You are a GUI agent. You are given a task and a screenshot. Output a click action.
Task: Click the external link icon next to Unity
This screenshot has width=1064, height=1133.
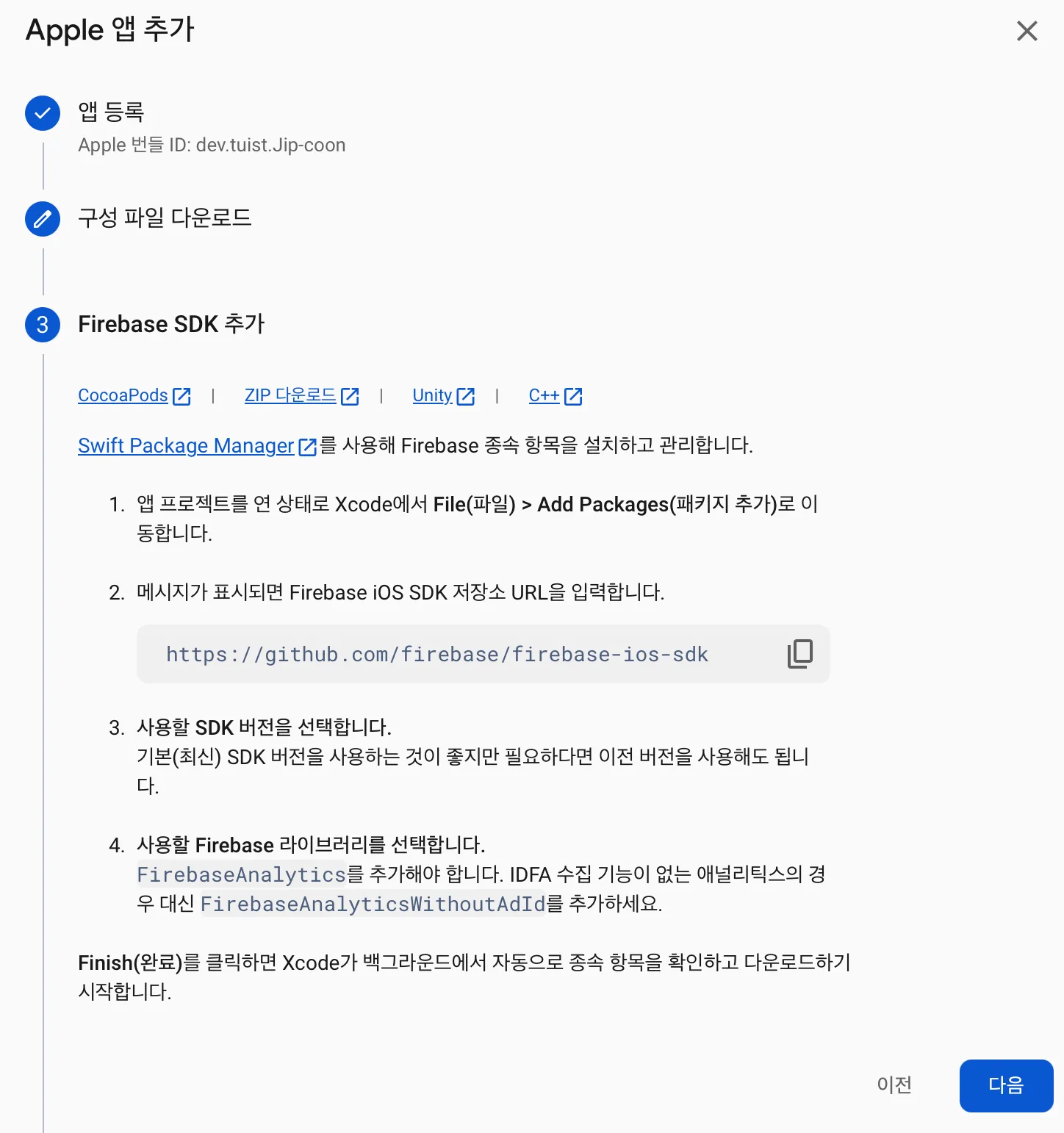coord(466,395)
